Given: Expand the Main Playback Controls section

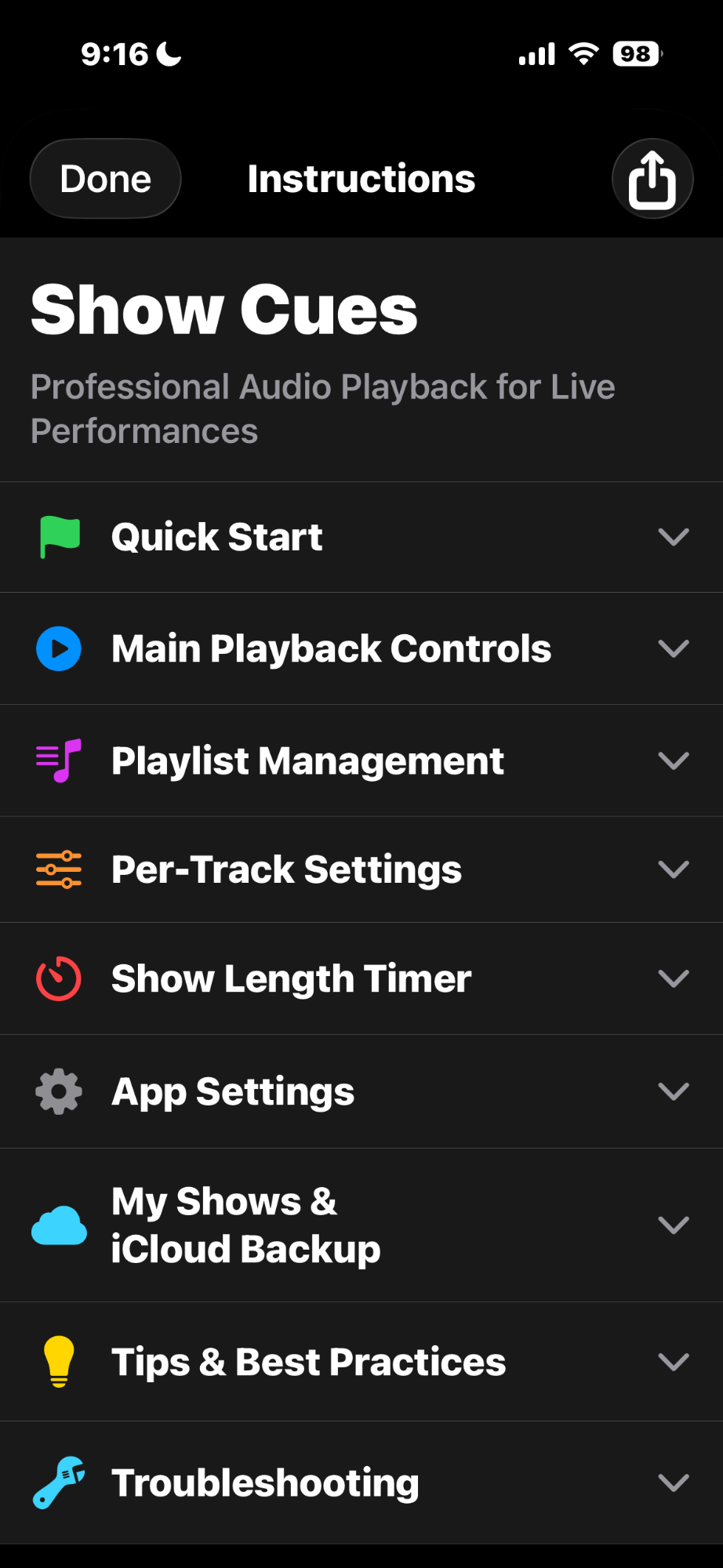Looking at the screenshot, I should (x=673, y=648).
